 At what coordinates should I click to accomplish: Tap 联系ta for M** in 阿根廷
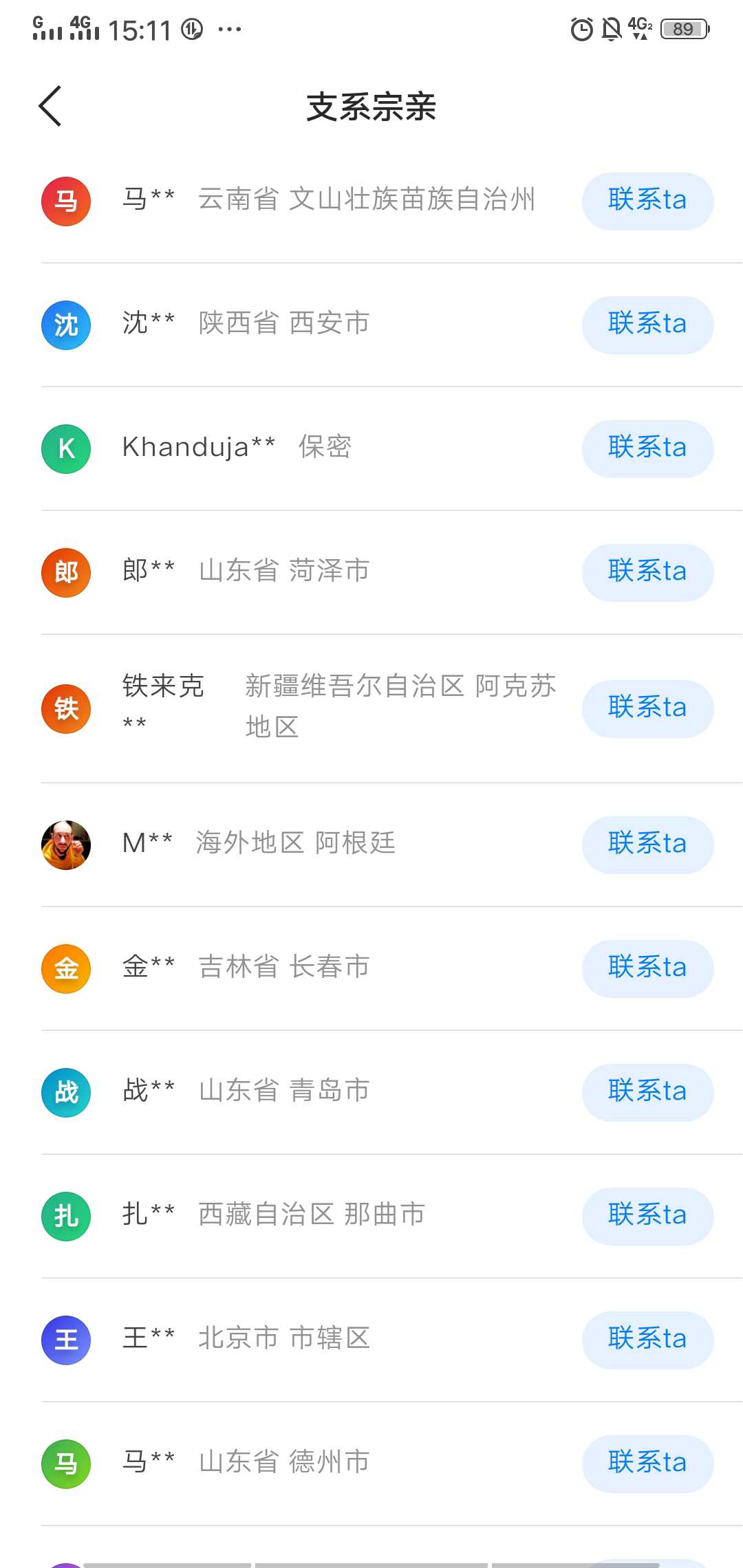647,845
